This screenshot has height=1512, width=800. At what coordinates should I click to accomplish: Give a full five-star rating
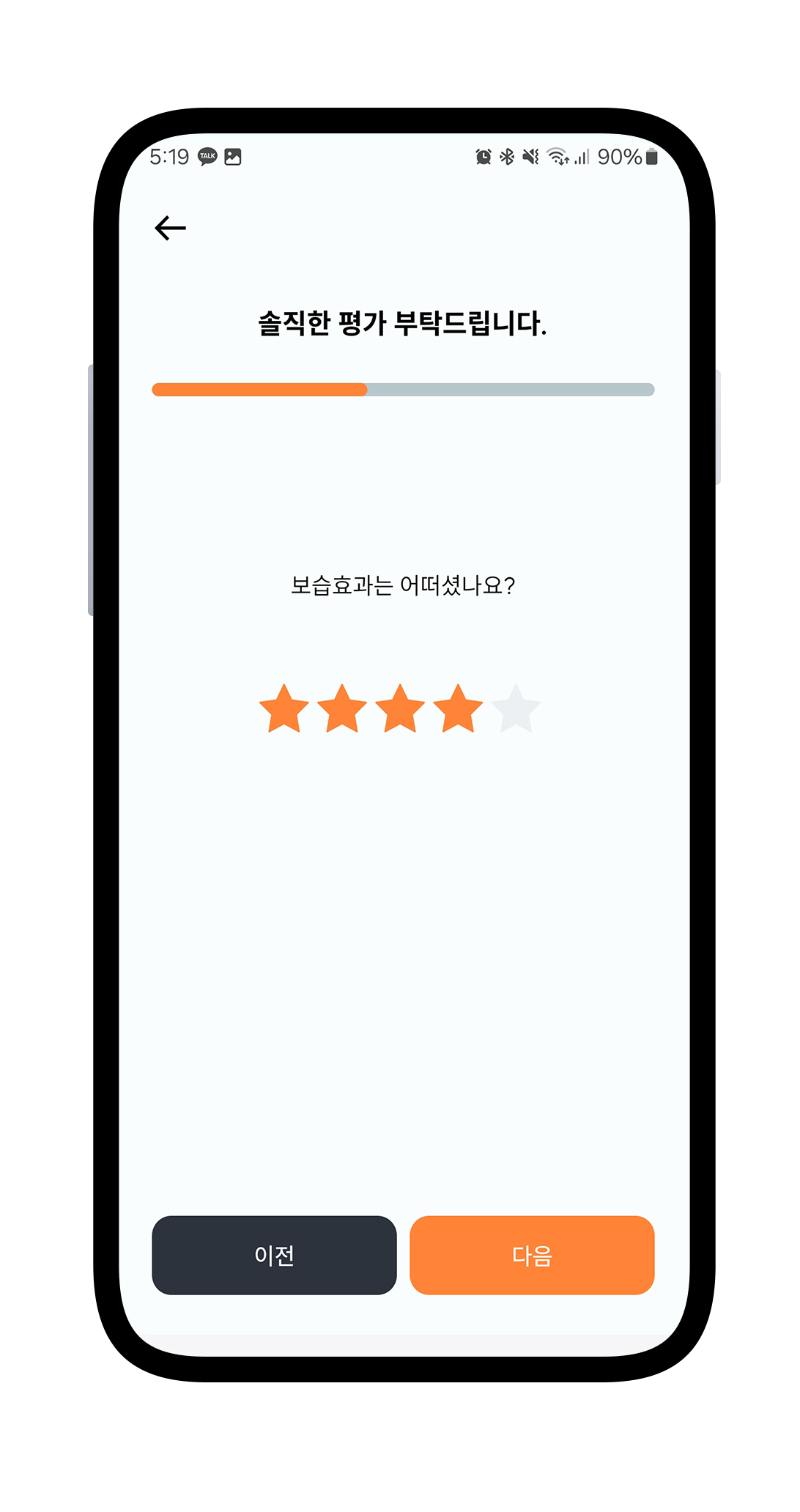(x=516, y=709)
